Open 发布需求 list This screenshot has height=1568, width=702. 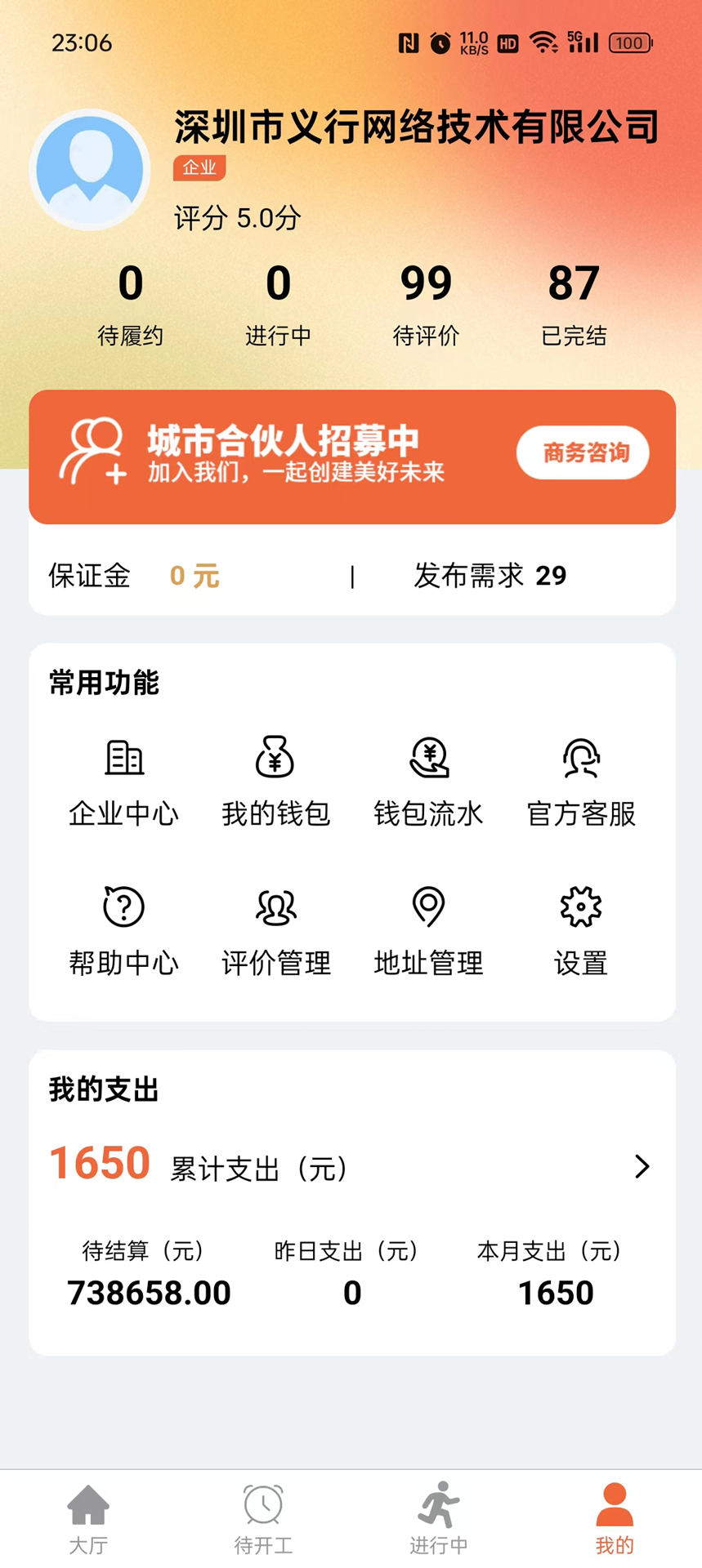click(x=490, y=576)
